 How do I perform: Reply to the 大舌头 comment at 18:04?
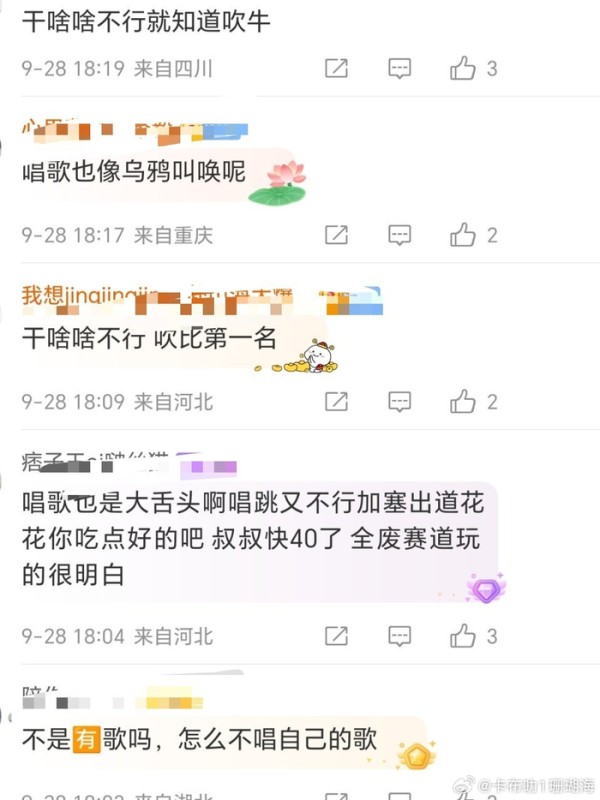pyautogui.click(x=399, y=635)
